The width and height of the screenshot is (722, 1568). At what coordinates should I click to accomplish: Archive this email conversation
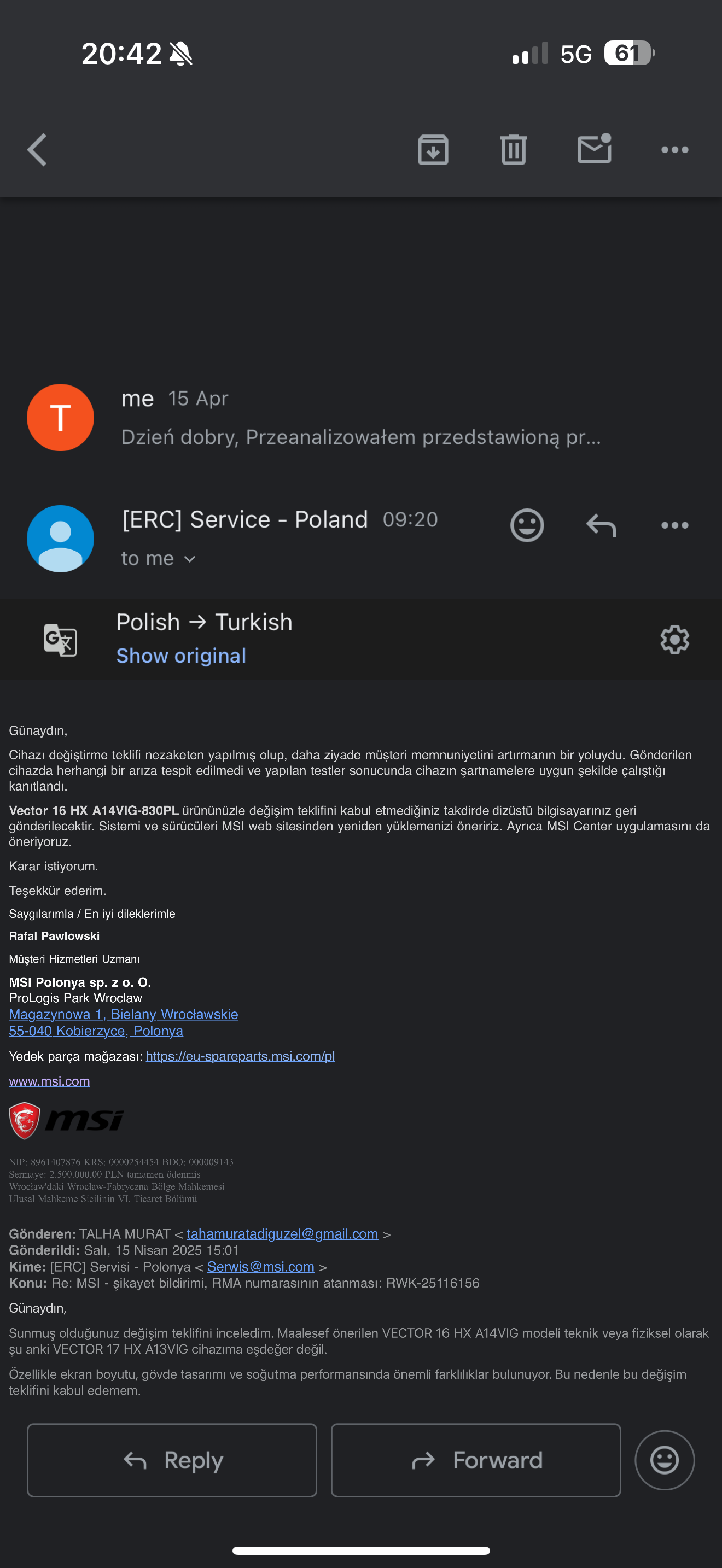point(433,150)
